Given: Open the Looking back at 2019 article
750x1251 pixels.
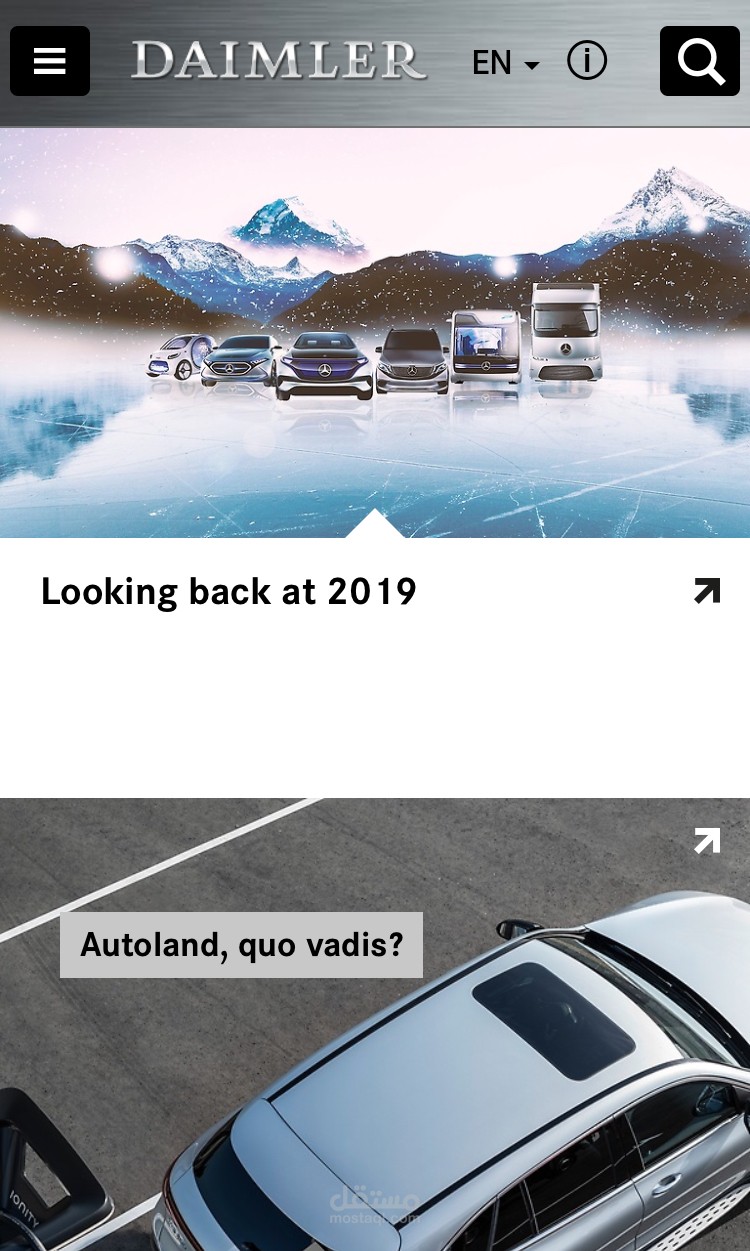Looking at the screenshot, I should [228, 592].
